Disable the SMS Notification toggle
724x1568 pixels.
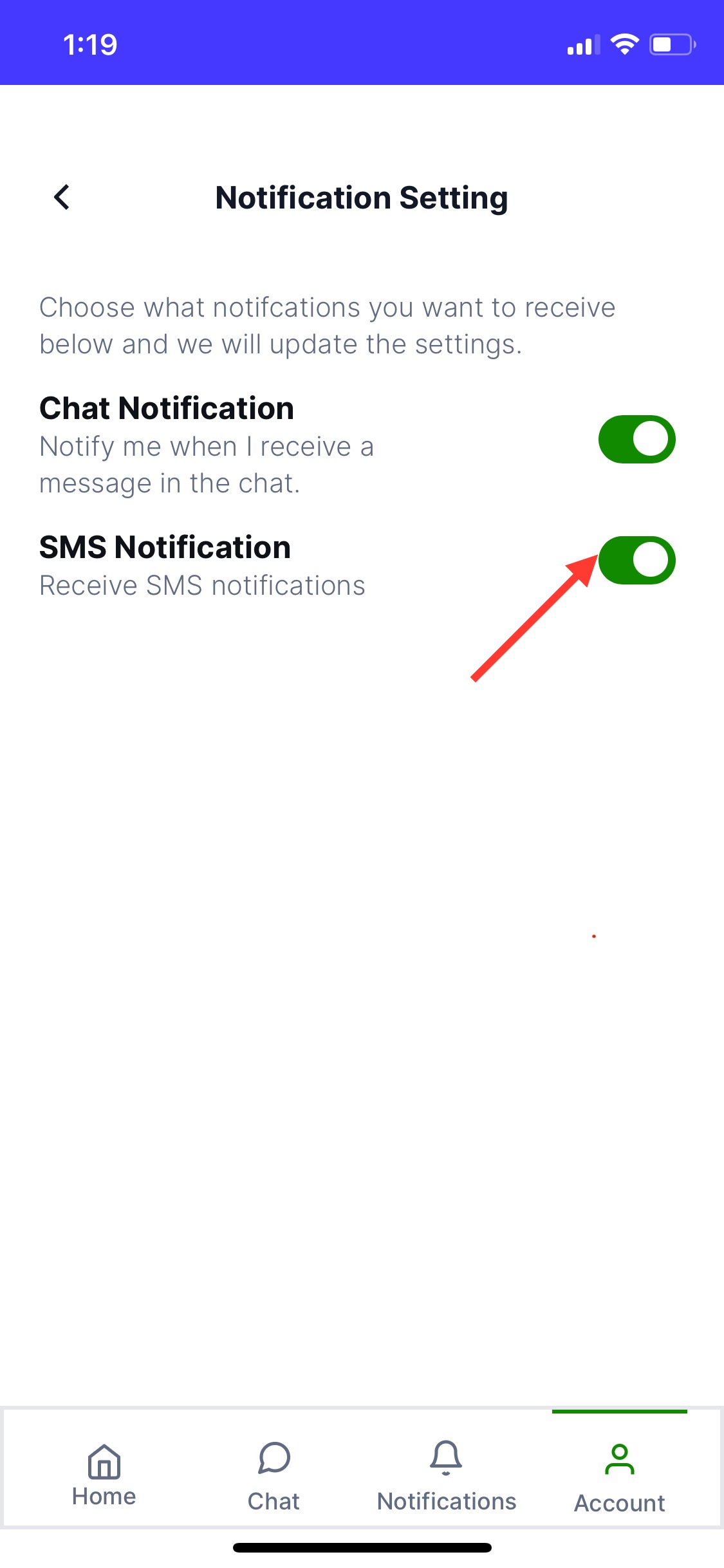(x=636, y=560)
